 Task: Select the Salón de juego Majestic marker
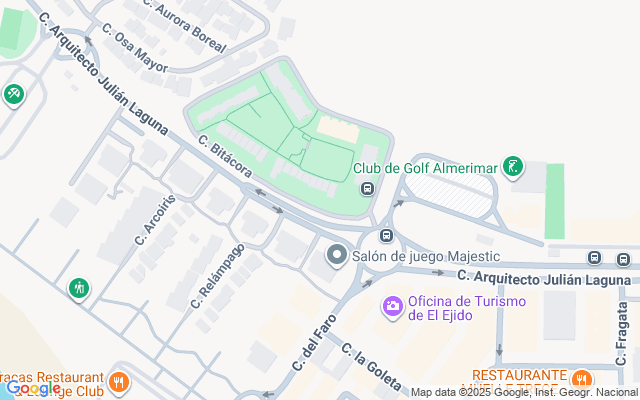(x=337, y=256)
